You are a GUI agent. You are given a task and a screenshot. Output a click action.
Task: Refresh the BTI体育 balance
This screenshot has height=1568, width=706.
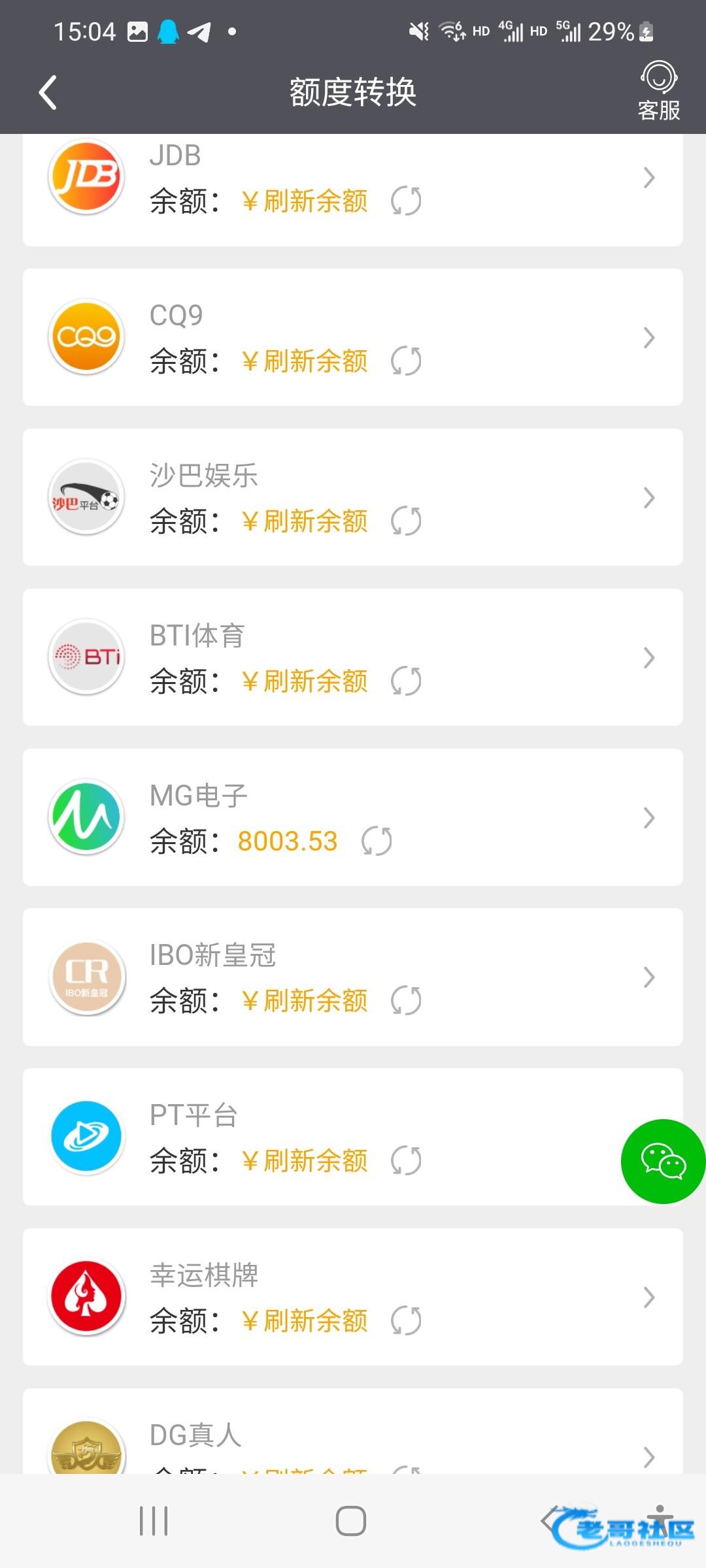[x=406, y=681]
